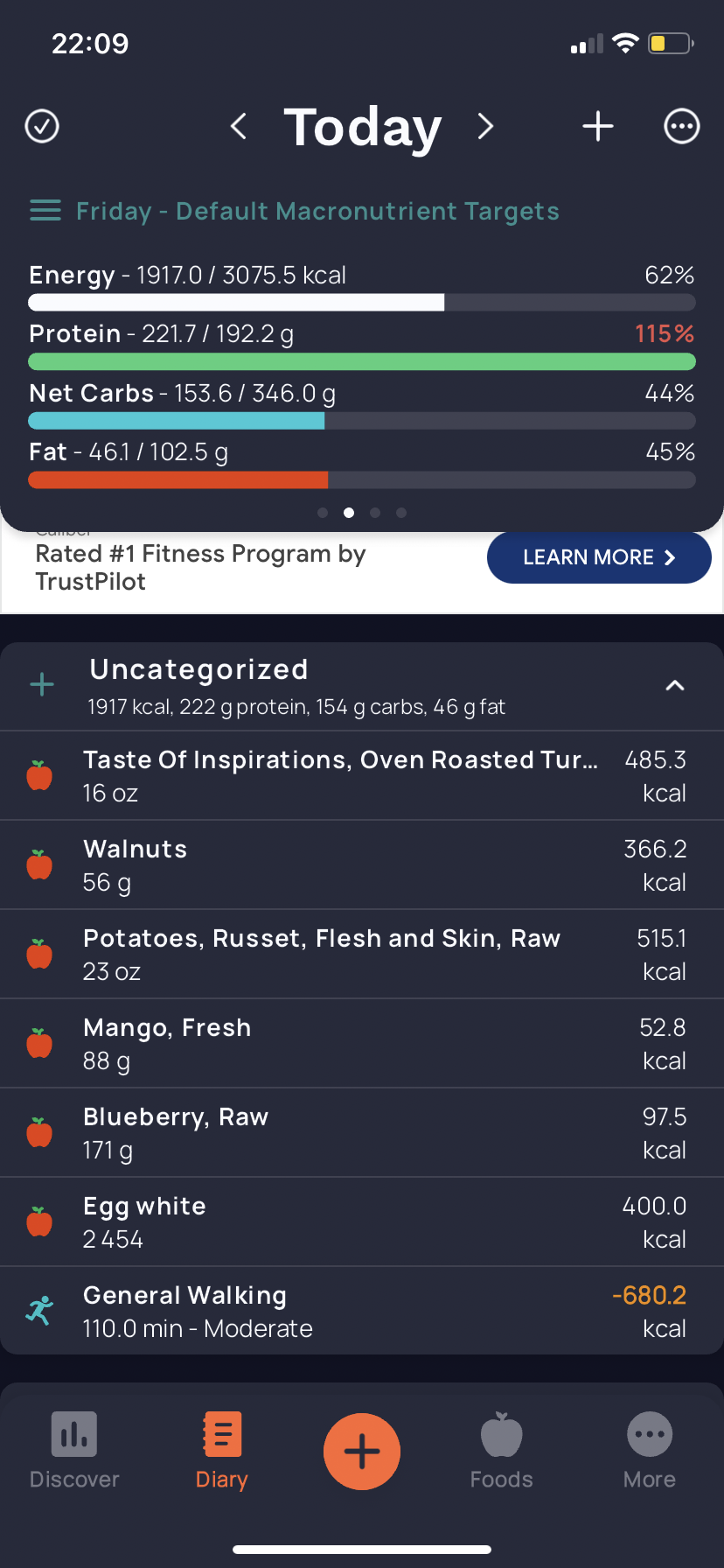Tap Learn More on the Caliber ad
Image resolution: width=724 pixels, height=1568 pixels.
tap(598, 557)
